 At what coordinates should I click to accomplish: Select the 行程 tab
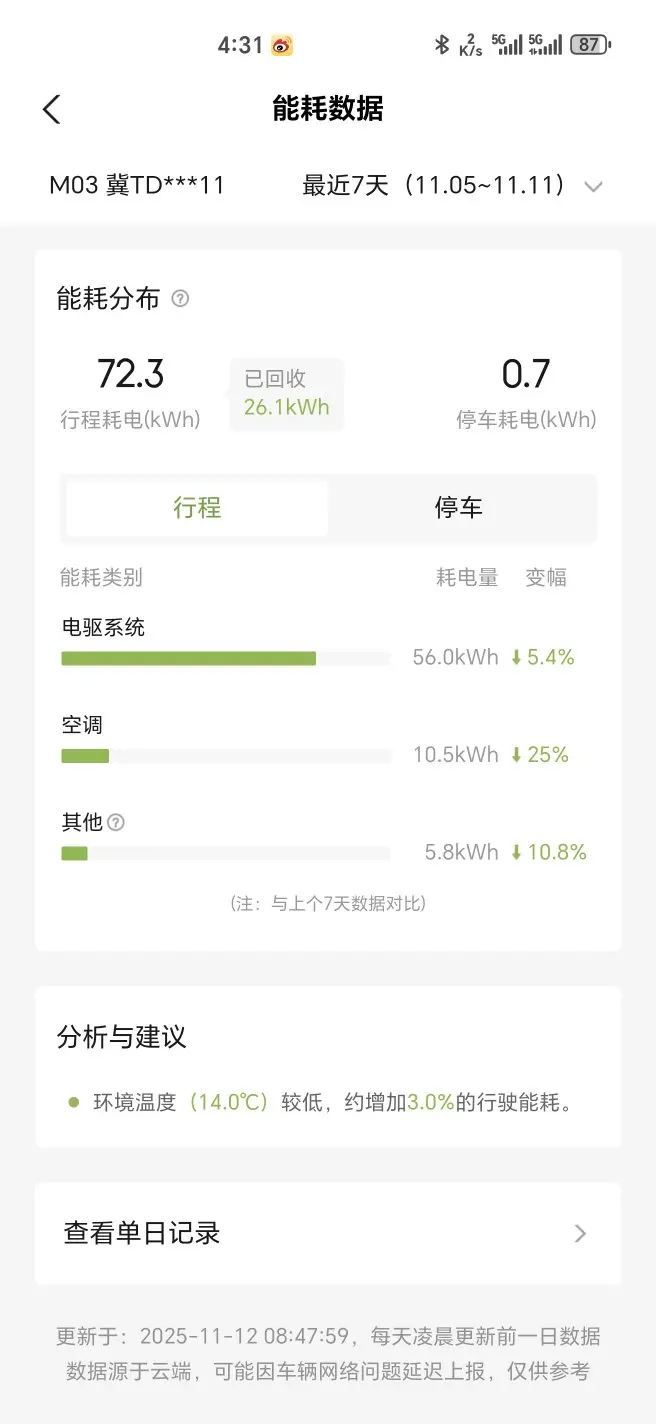[197, 508]
